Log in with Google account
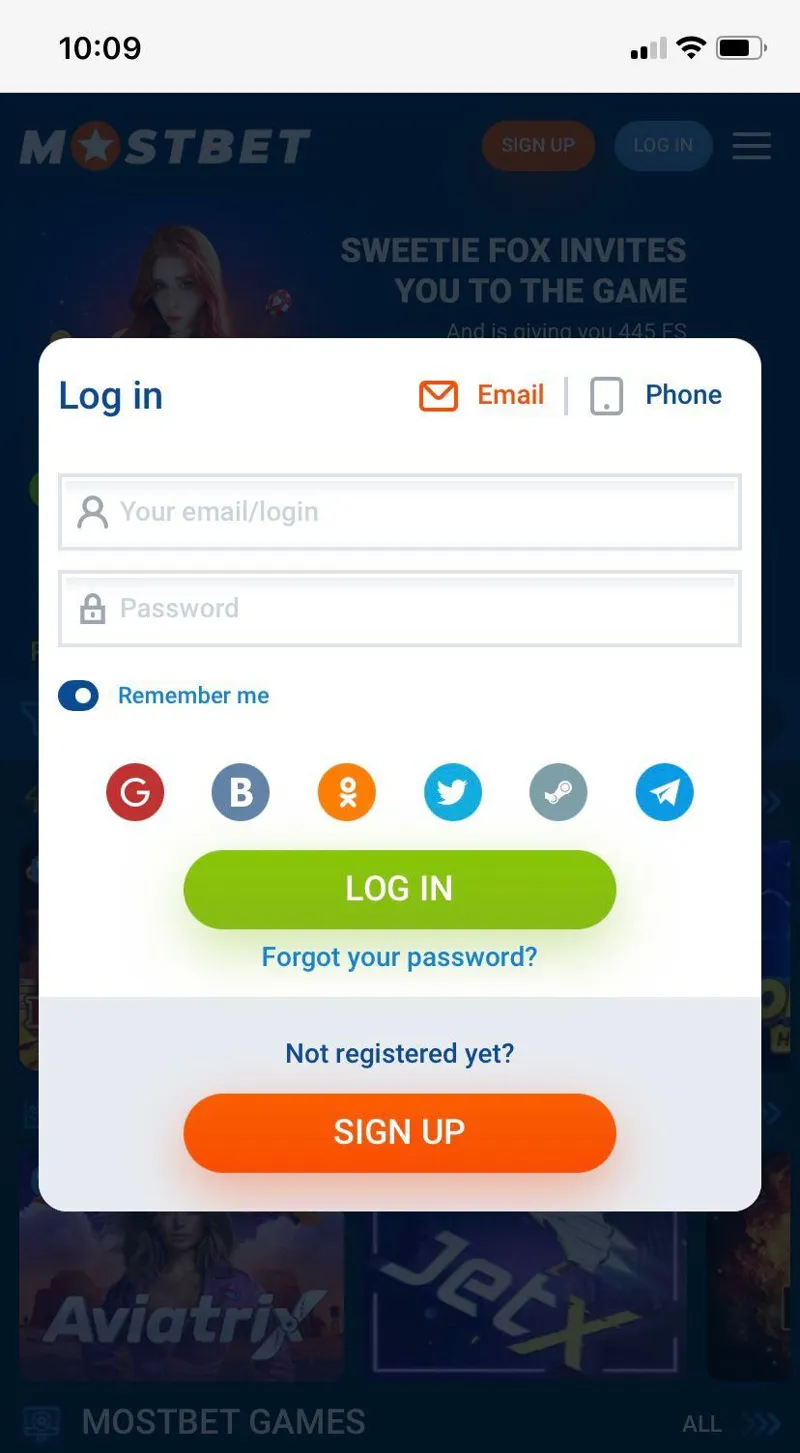This screenshot has width=800, height=1453. 135,792
